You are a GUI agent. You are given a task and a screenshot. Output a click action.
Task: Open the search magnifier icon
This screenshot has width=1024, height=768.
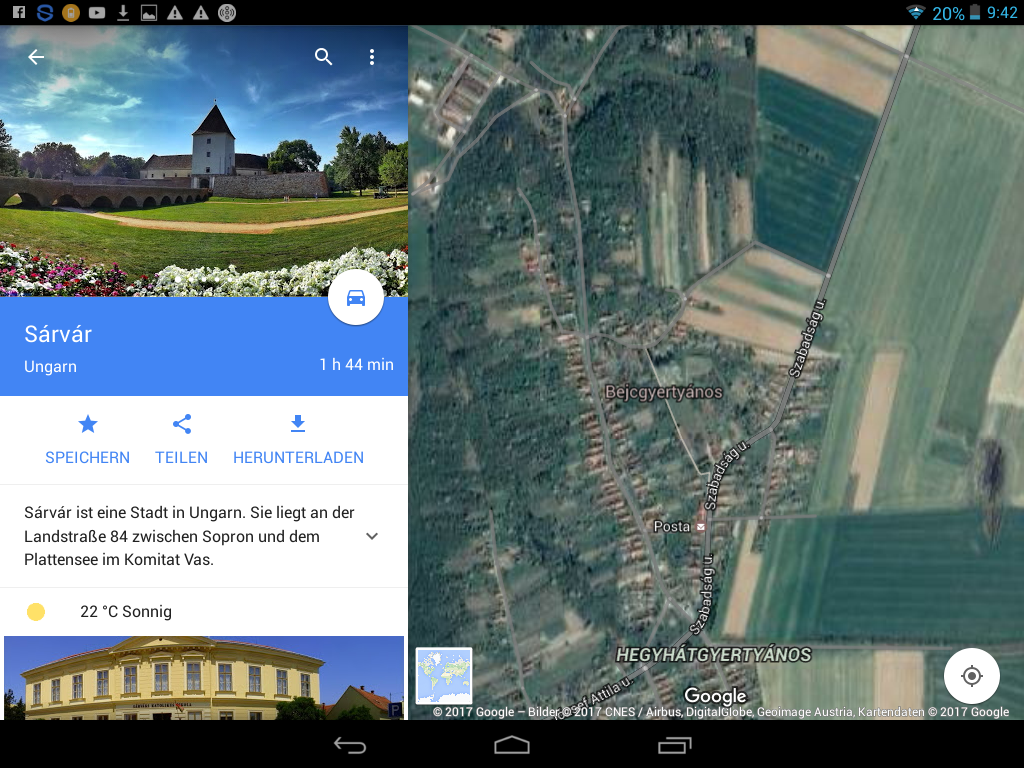pos(323,57)
